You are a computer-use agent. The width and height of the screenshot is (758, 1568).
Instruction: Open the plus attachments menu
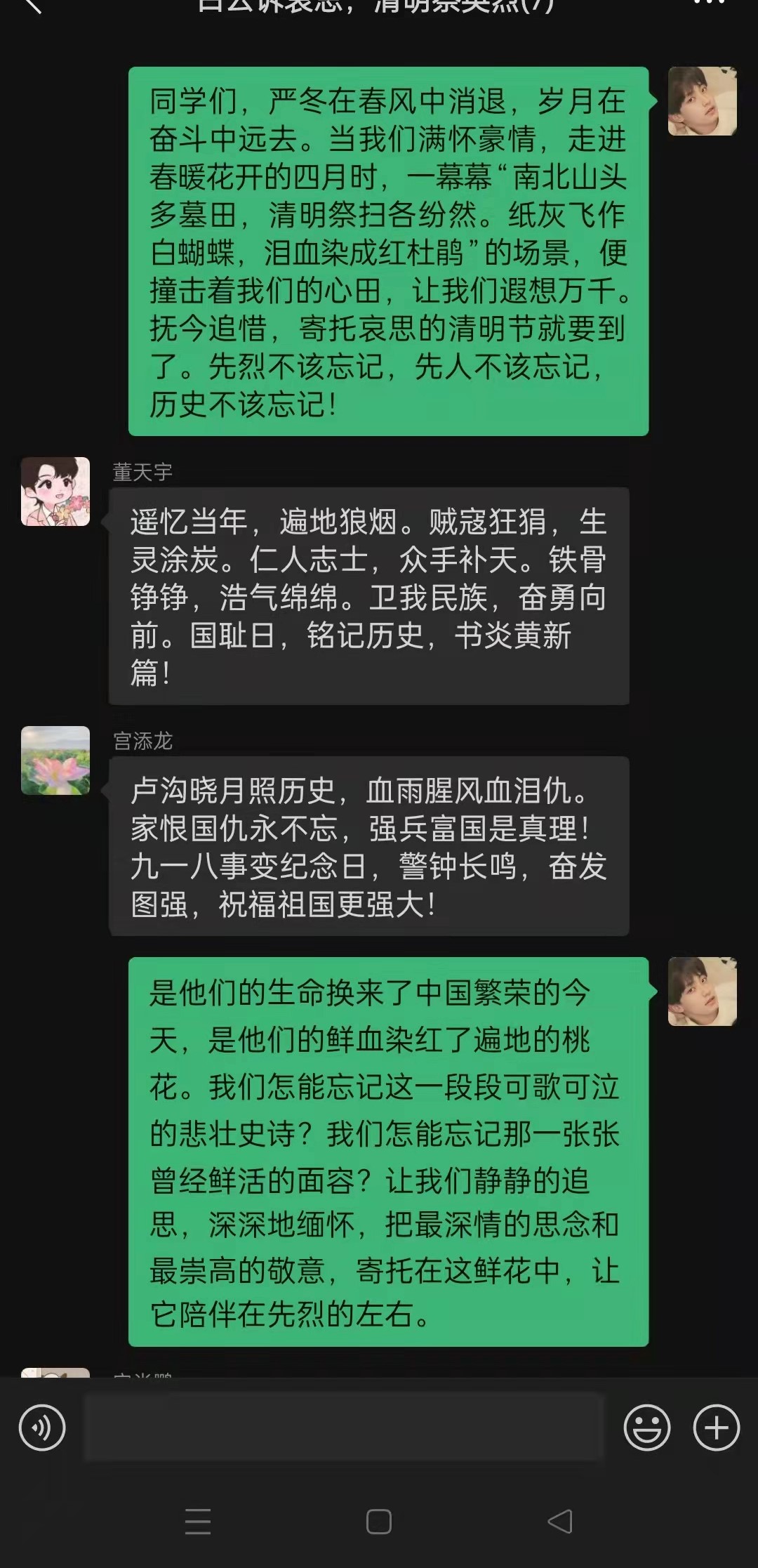[716, 1428]
